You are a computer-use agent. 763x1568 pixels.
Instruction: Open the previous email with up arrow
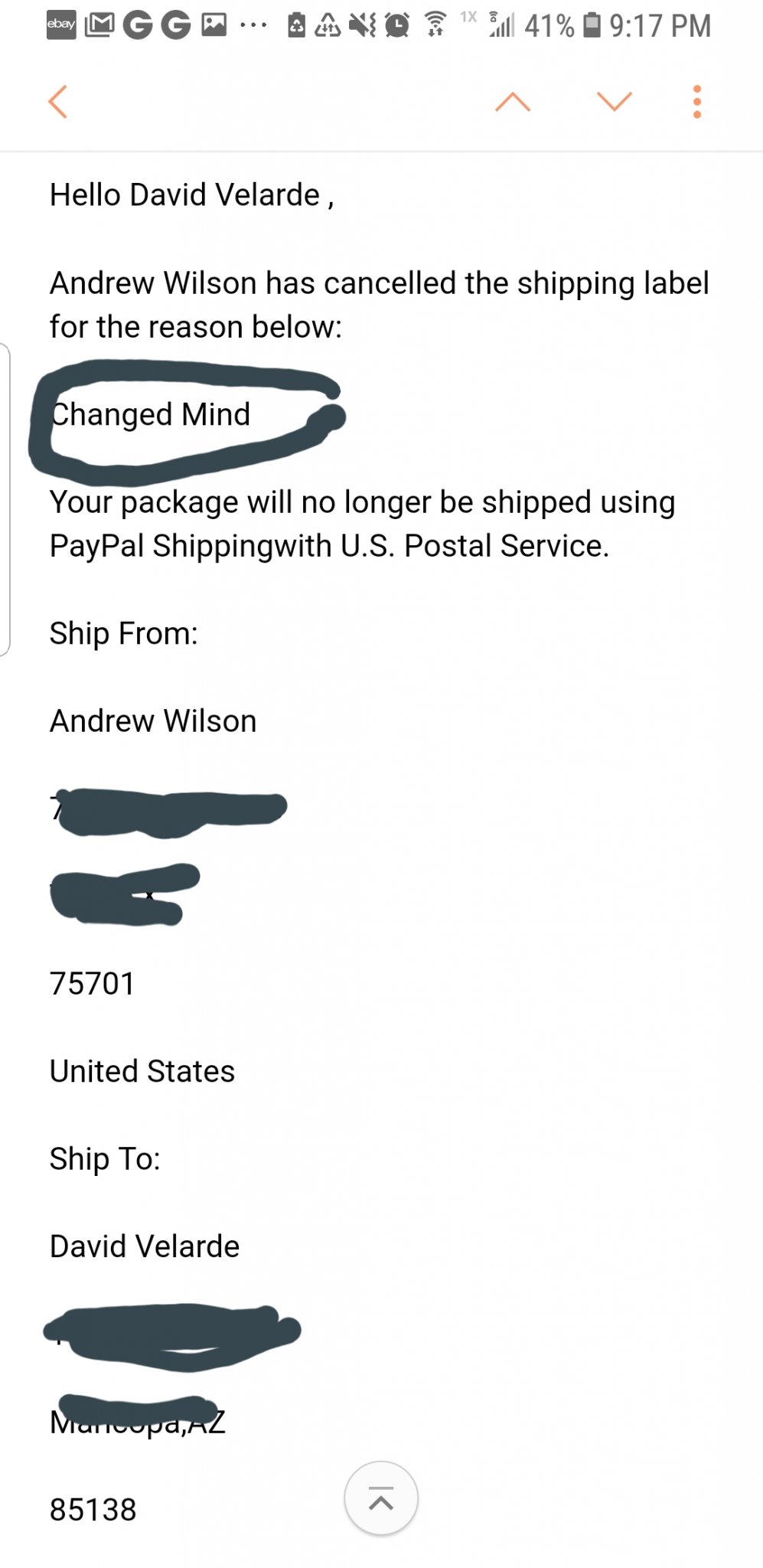pyautogui.click(x=513, y=102)
